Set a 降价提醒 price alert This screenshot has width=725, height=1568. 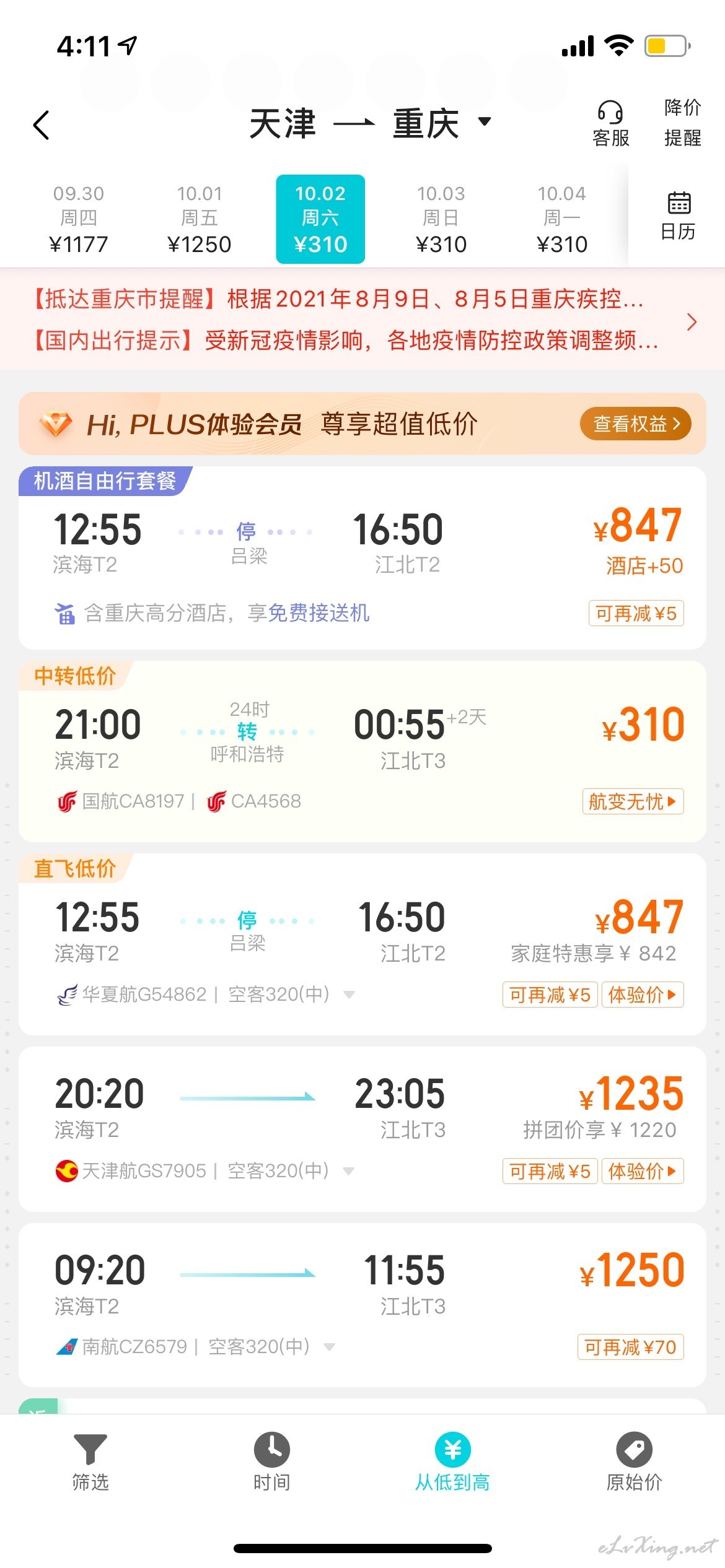(682, 123)
